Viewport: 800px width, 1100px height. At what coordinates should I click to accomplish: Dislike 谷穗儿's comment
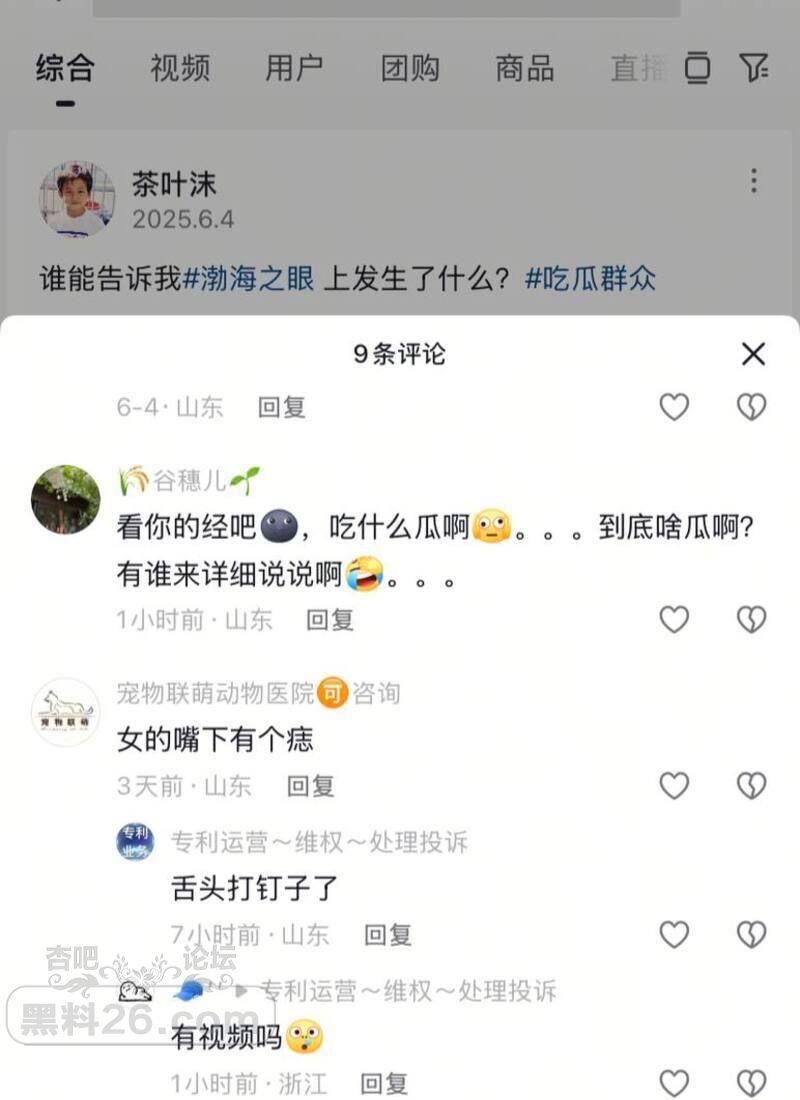click(x=751, y=620)
